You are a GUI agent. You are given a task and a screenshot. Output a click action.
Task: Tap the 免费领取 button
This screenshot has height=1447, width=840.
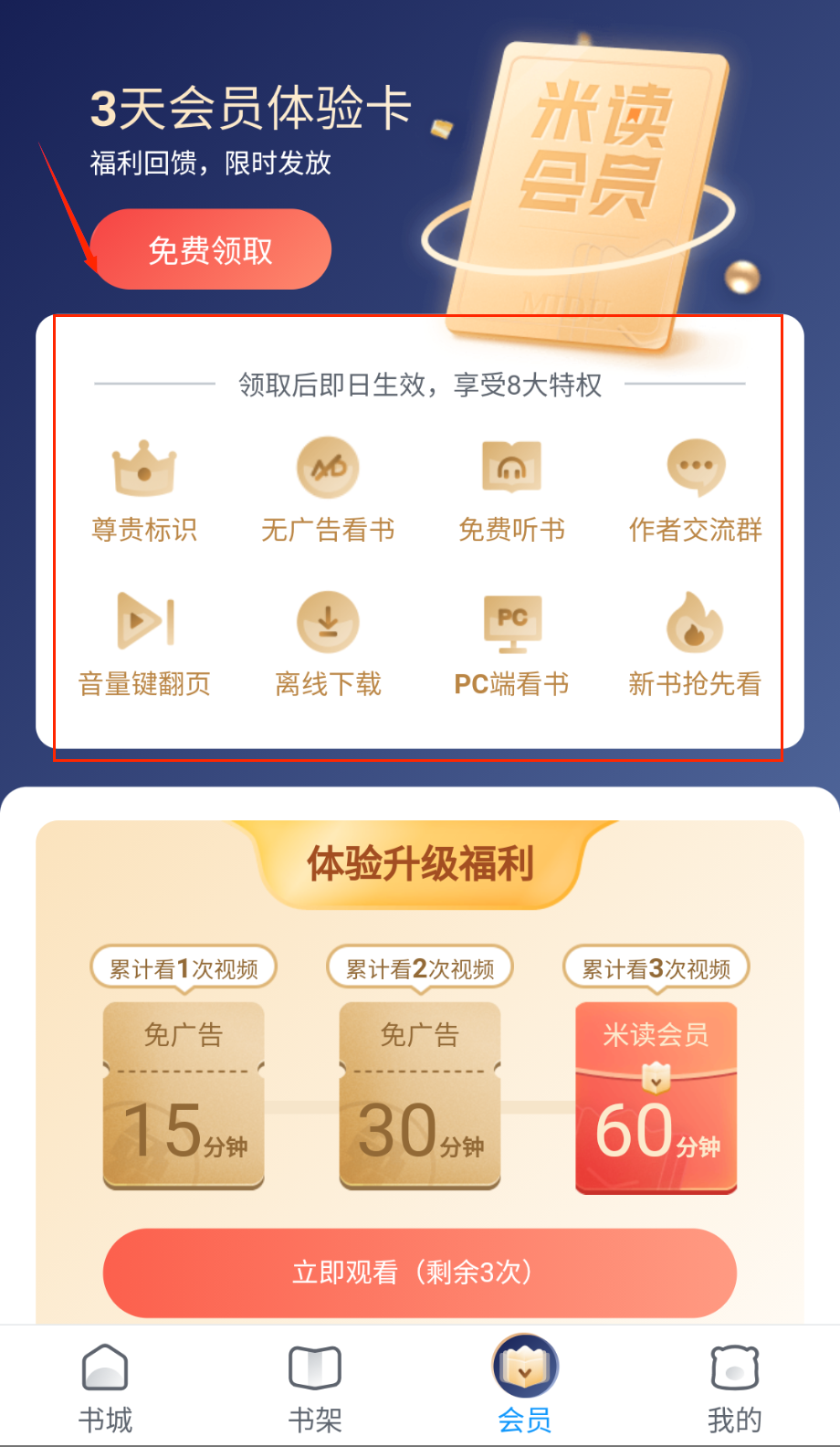coord(210,249)
